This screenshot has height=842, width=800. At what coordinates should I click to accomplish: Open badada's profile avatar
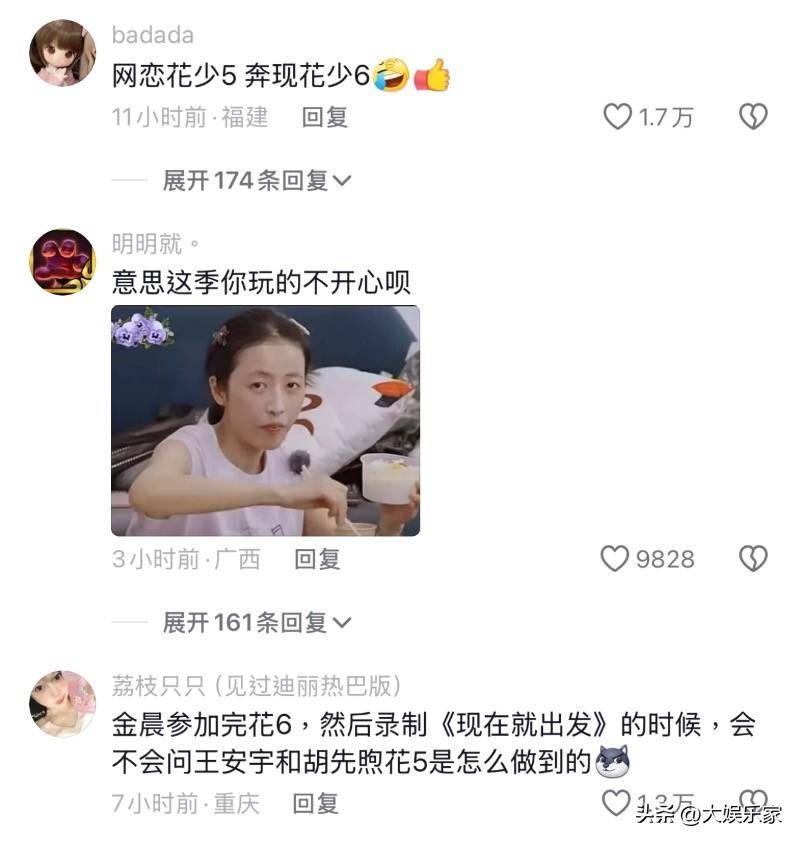[63, 52]
